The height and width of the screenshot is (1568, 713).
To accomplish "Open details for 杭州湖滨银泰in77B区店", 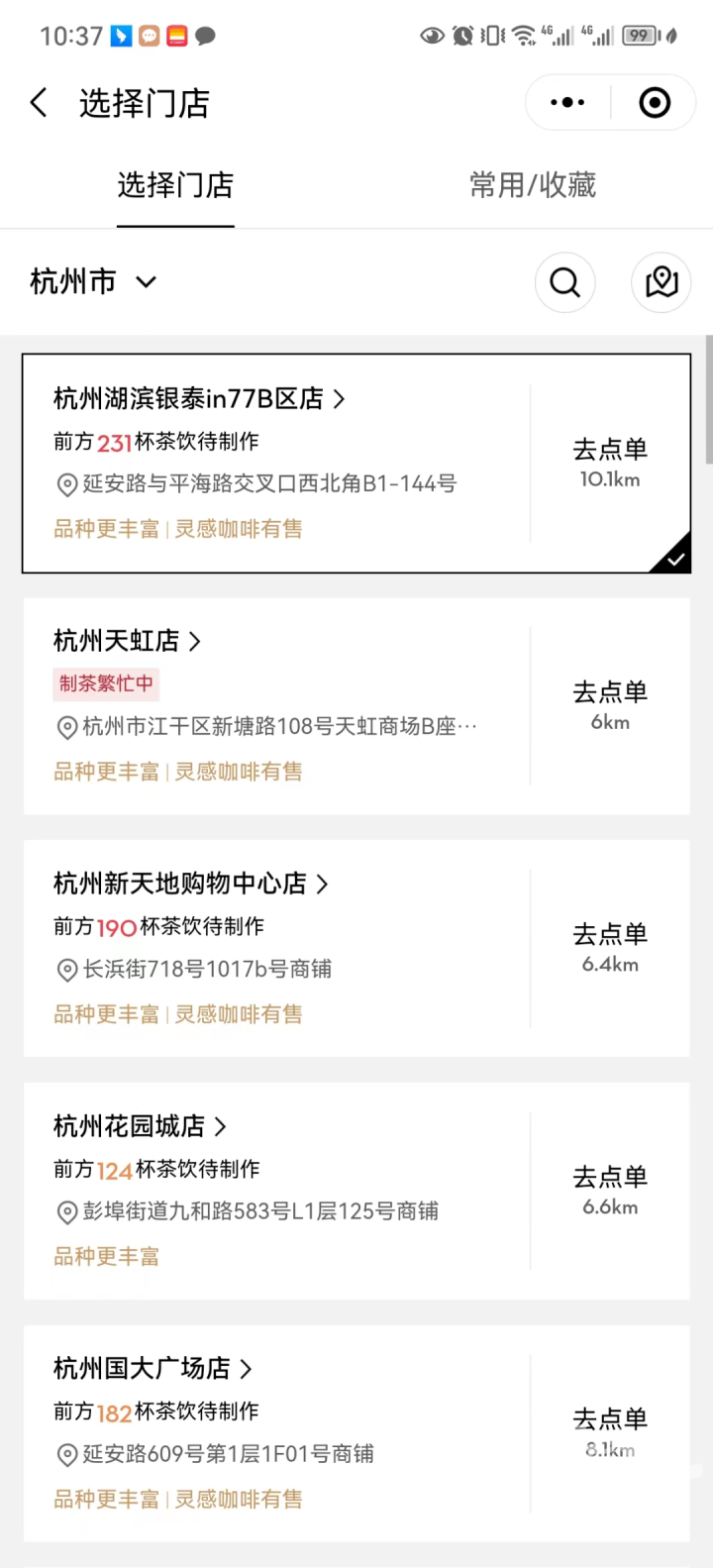I will click(x=198, y=399).
